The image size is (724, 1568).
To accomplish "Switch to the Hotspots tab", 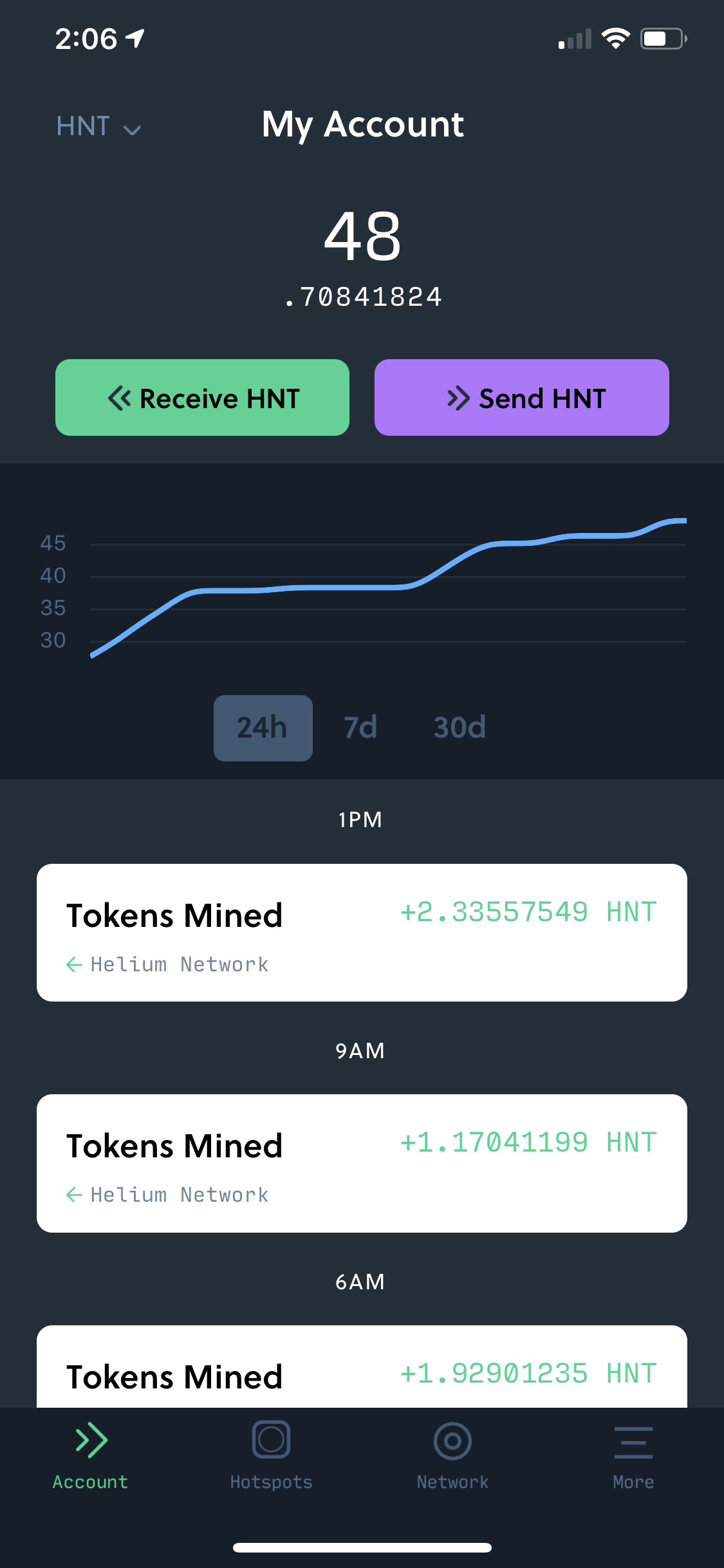I will click(x=272, y=1455).
